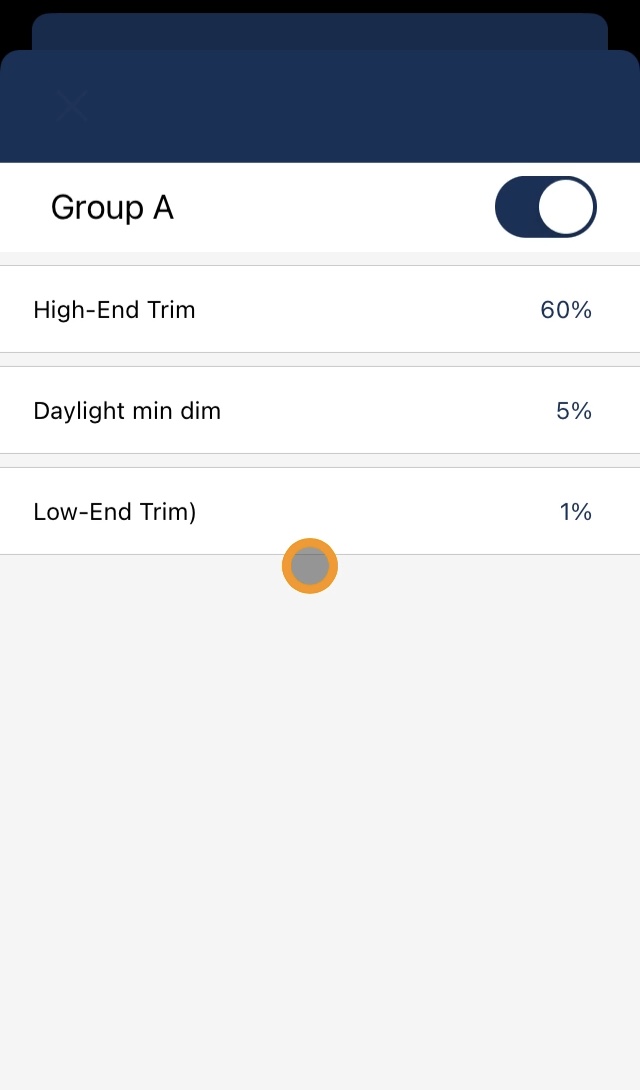The width and height of the screenshot is (640, 1090).
Task: Open the High-End Trim setting
Action: point(320,309)
